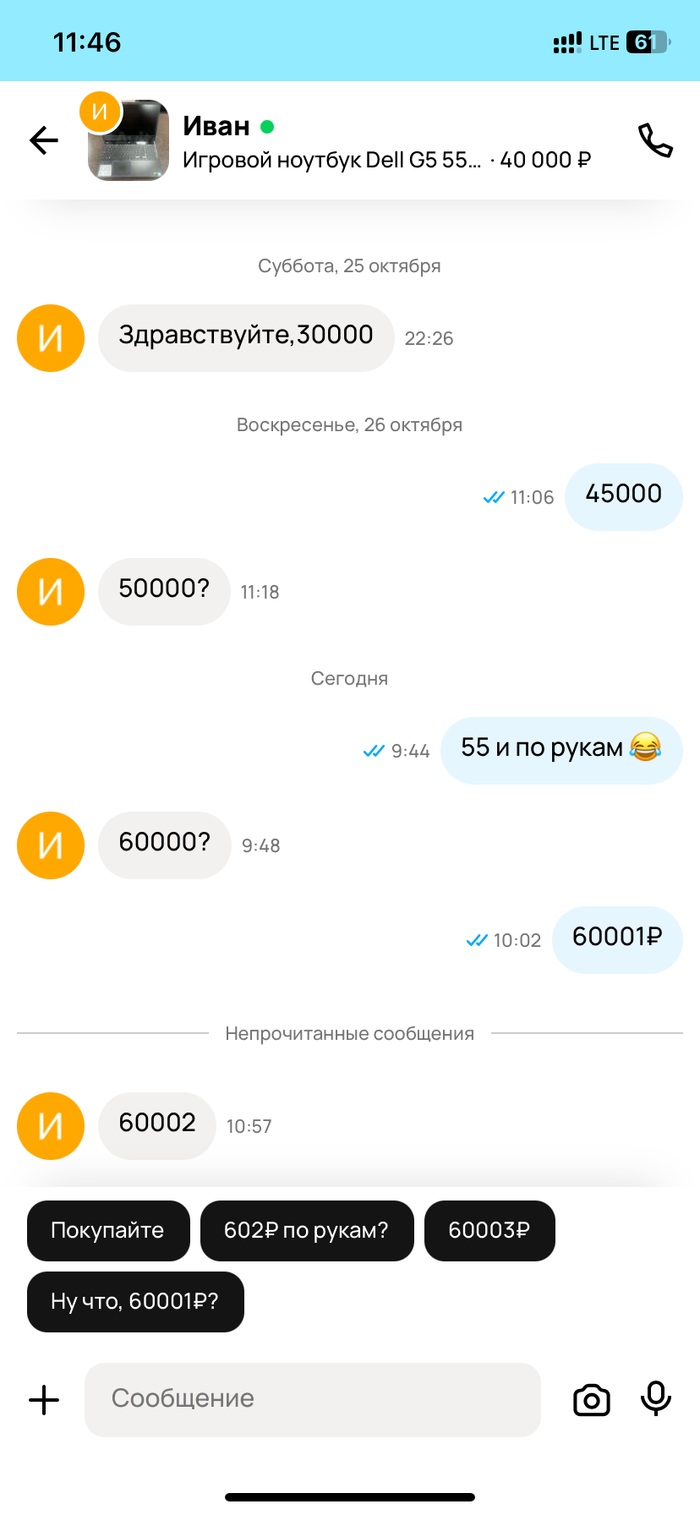
Task: Tap the «Ну что, 60001₽?» suggestion
Action: click(135, 1301)
